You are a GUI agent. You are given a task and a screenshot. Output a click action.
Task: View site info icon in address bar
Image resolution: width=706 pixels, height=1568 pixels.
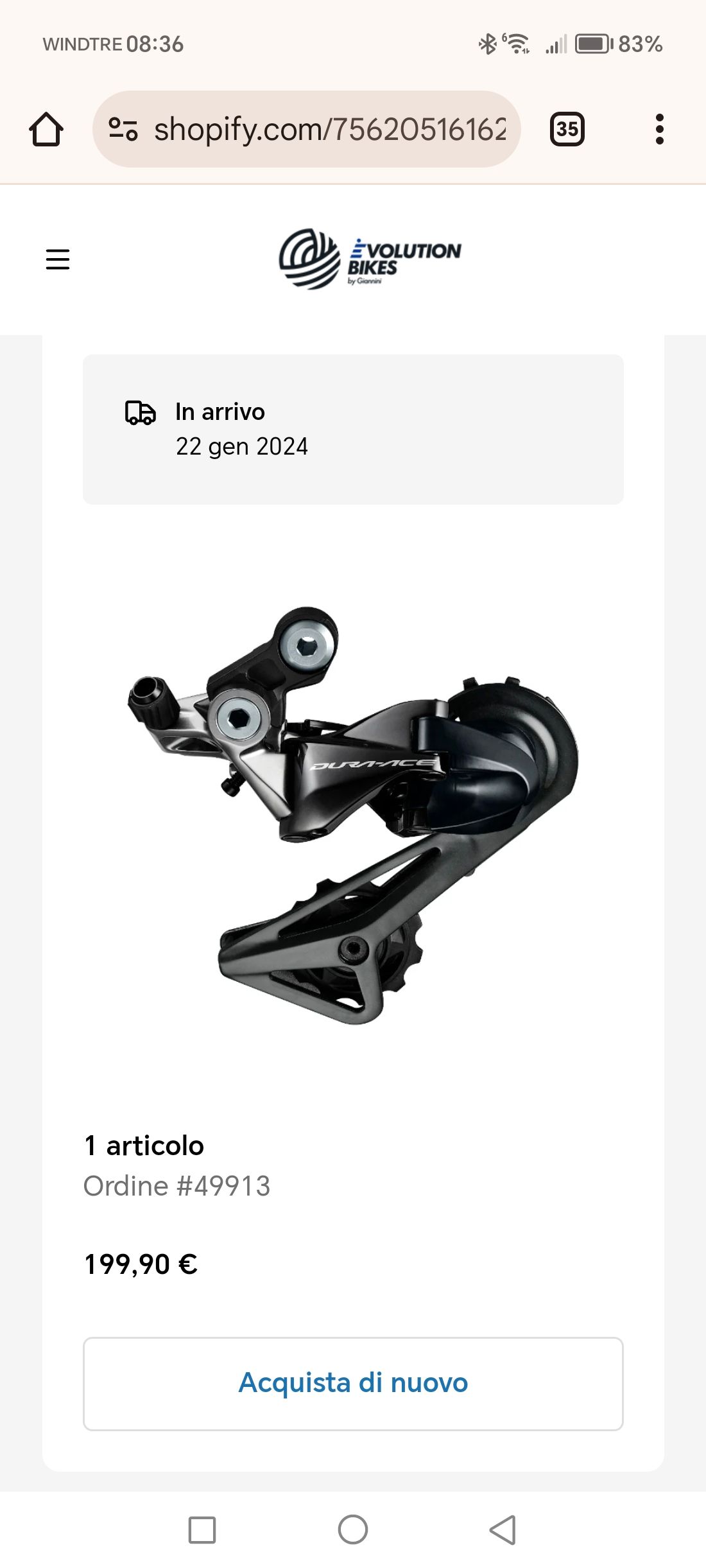point(123,129)
